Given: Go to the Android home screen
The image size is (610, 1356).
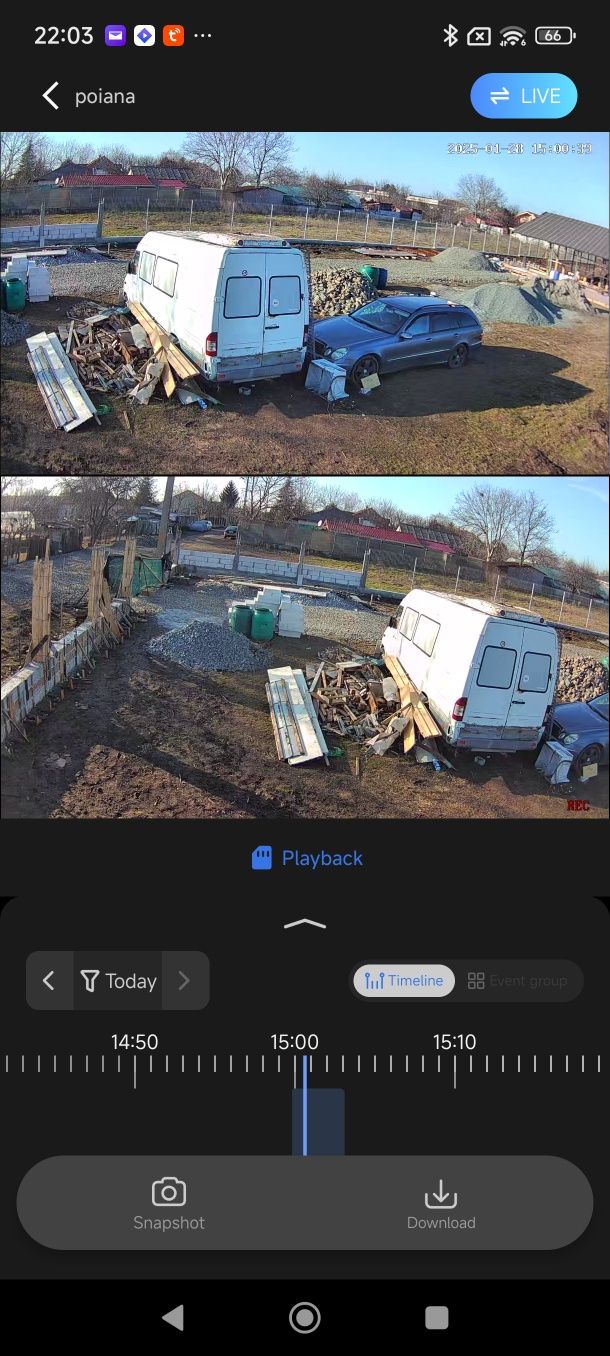Looking at the screenshot, I should (x=305, y=1318).
